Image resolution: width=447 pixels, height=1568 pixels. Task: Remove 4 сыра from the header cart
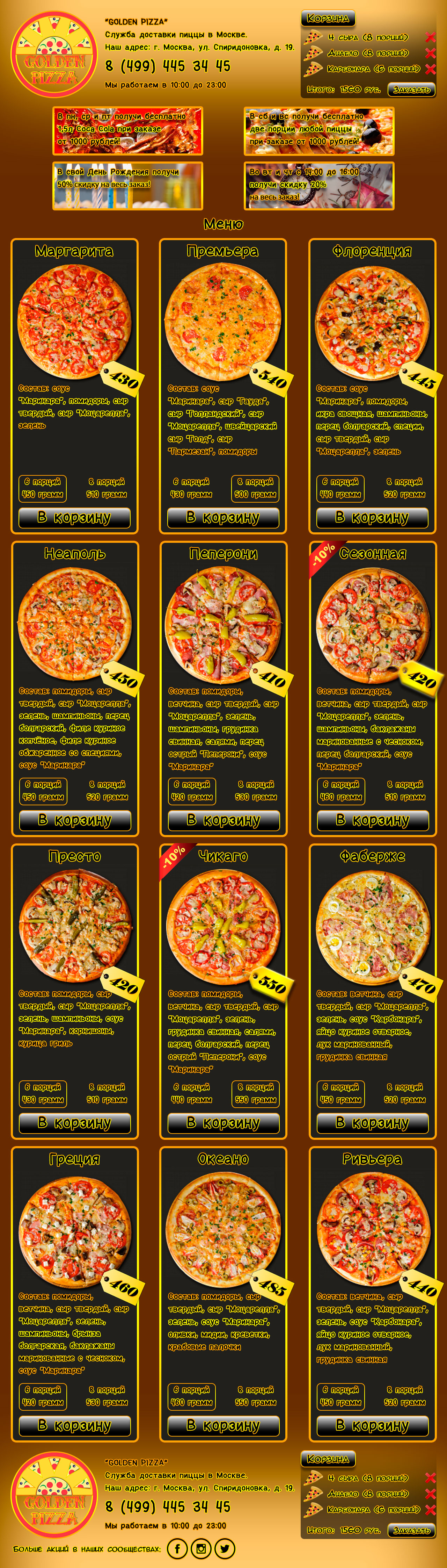(431, 37)
